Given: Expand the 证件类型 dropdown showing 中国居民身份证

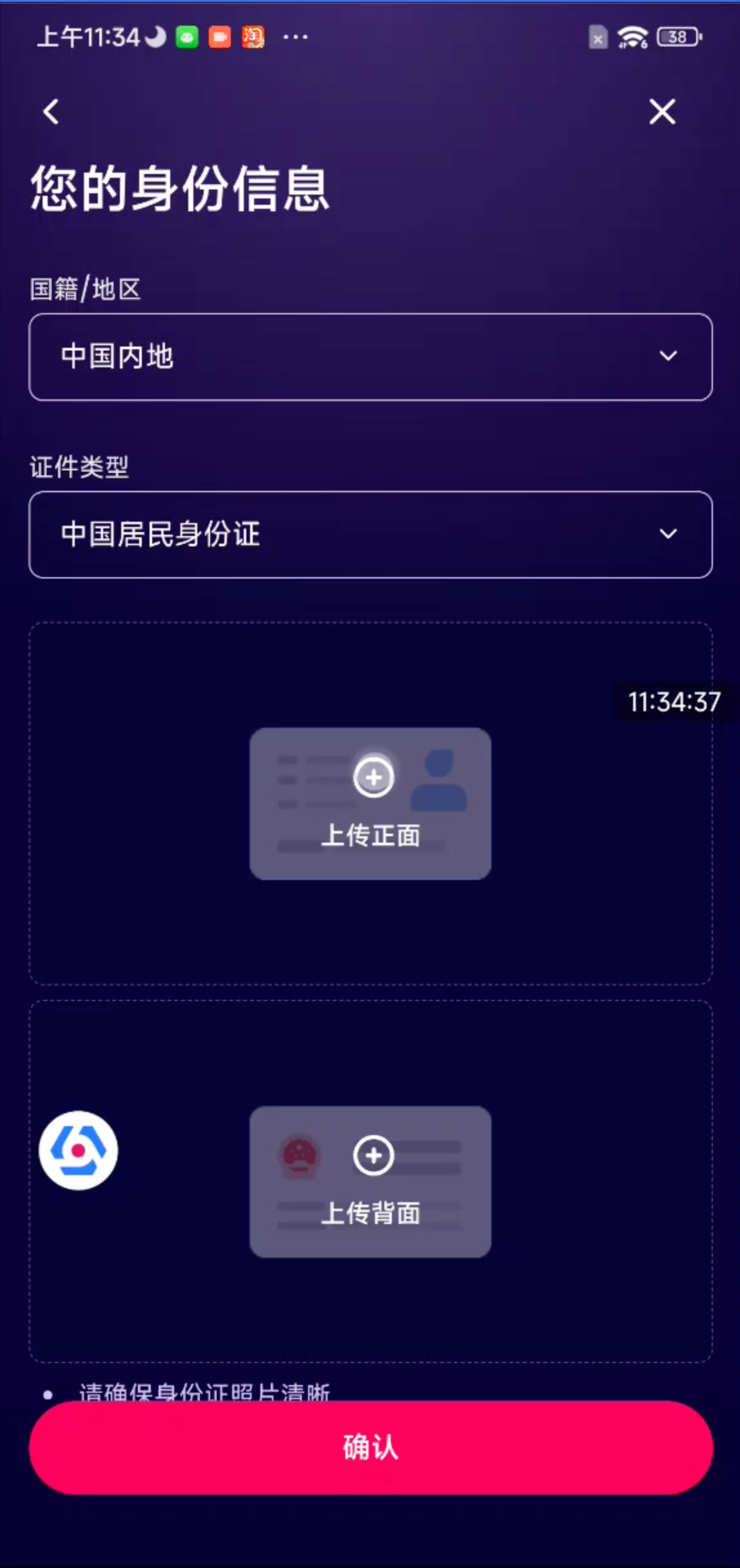Looking at the screenshot, I should 371,534.
